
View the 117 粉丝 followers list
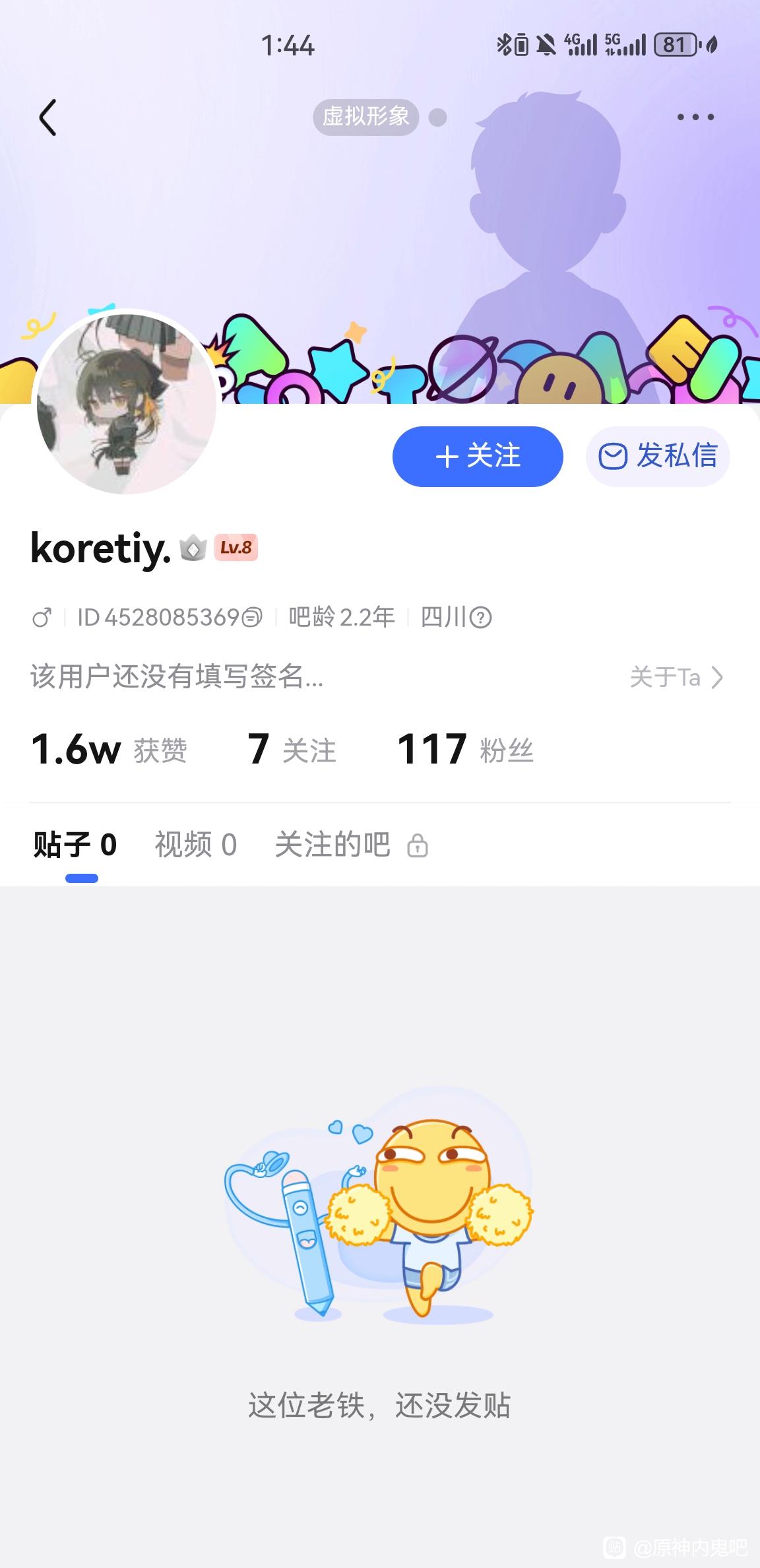point(465,750)
